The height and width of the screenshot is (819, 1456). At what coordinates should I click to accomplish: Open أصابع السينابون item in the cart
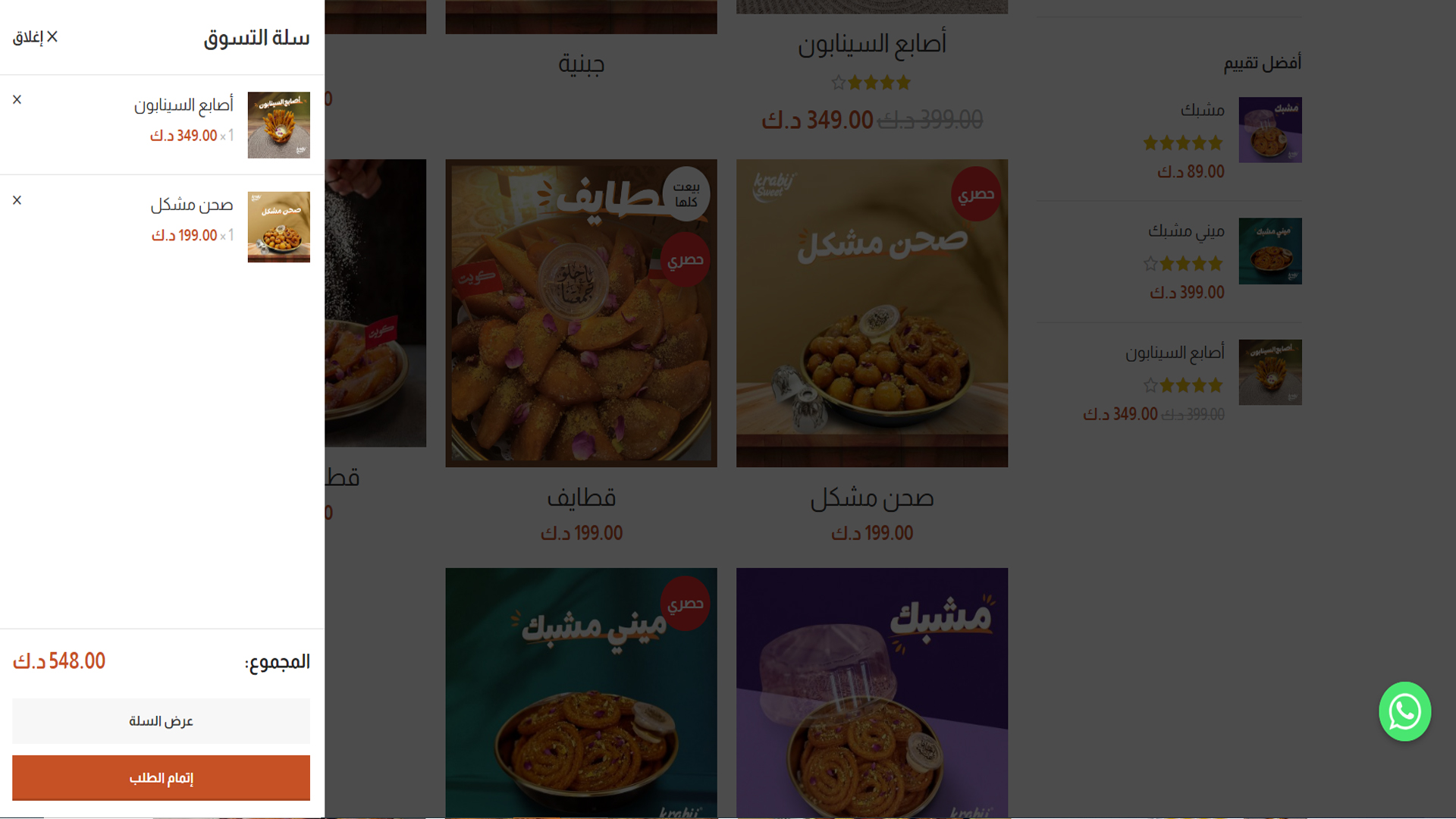pos(184,105)
